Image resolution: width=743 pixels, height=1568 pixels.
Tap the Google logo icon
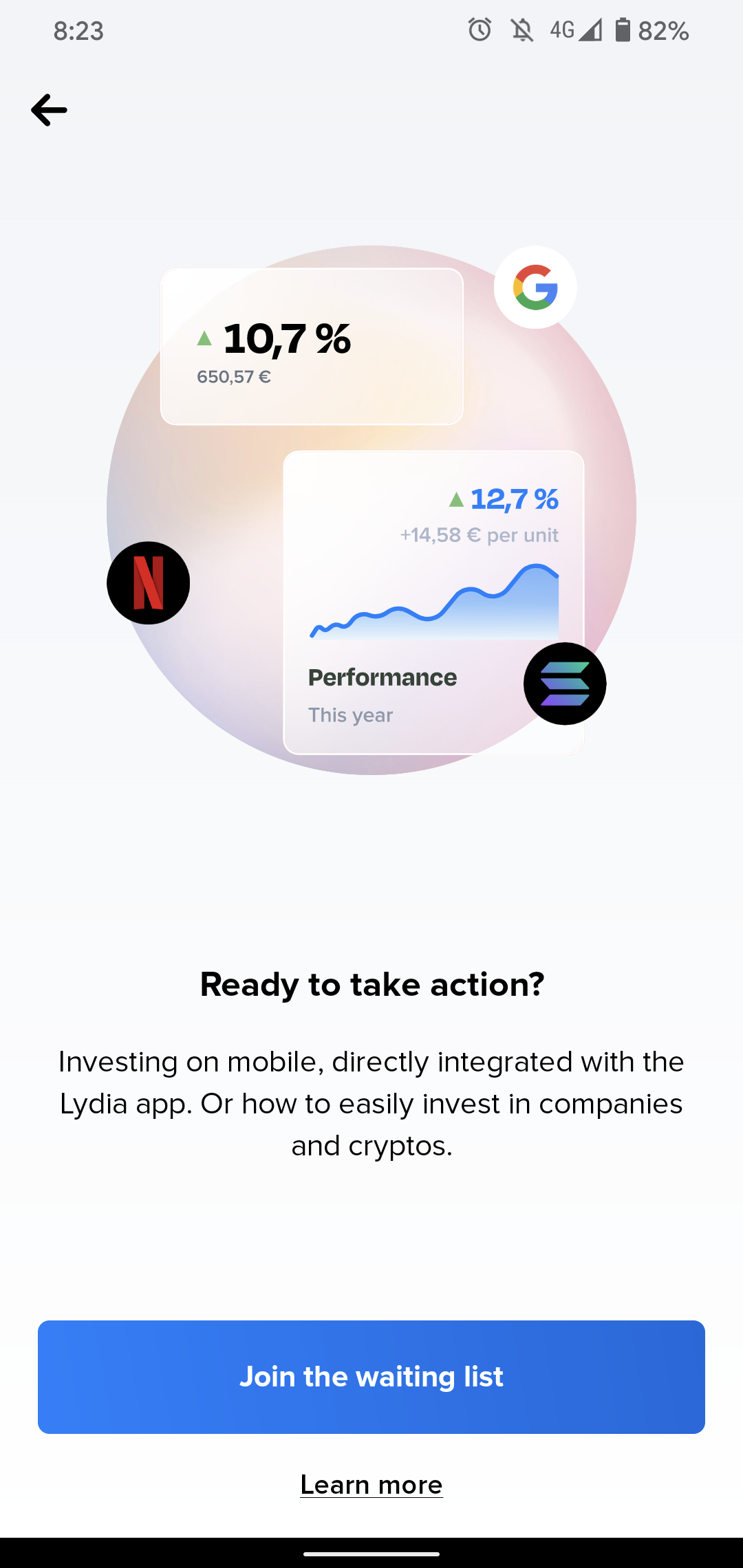[x=535, y=287]
